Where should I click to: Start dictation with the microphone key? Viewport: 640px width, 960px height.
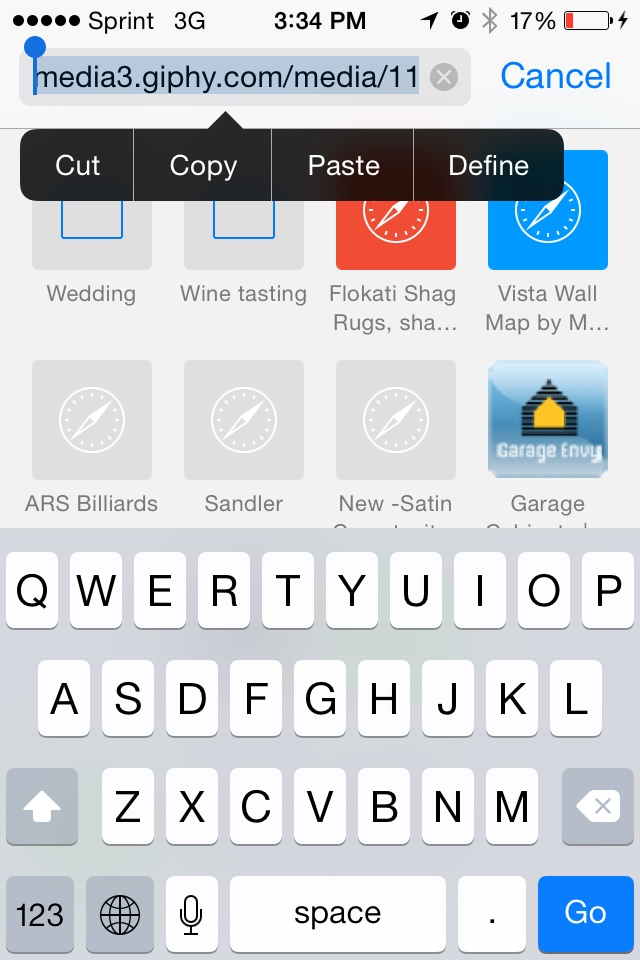coord(191,912)
